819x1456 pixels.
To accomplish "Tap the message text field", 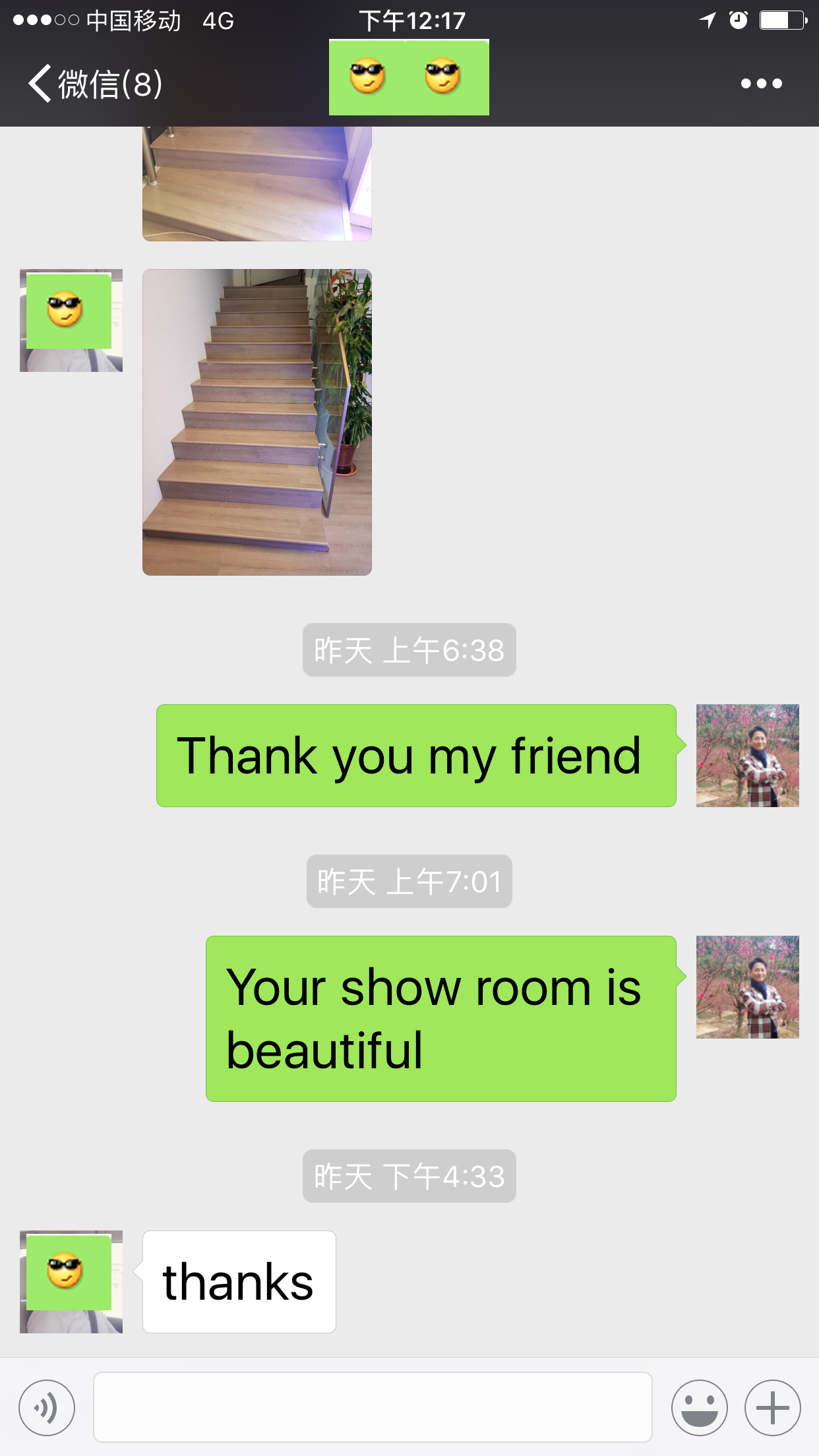I will [373, 1407].
